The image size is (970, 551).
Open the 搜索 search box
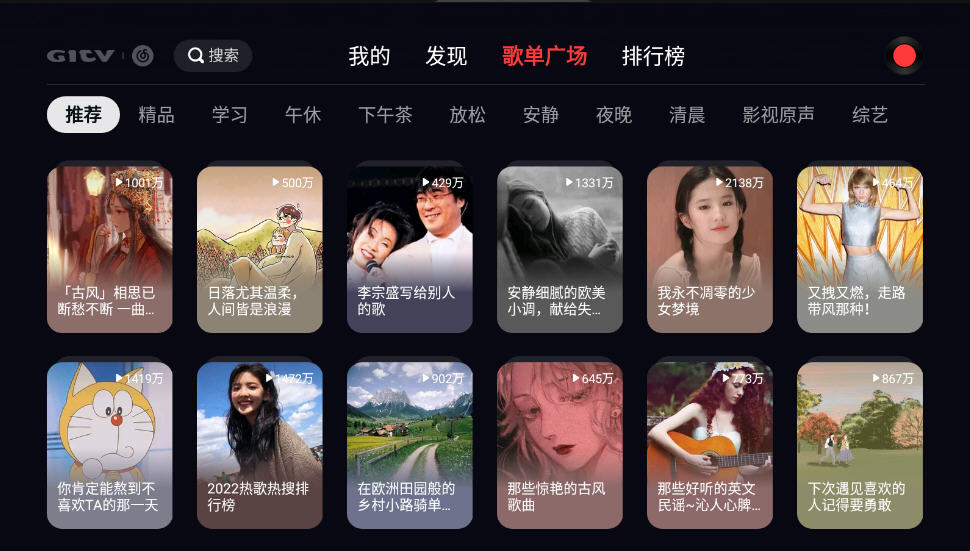(213, 56)
